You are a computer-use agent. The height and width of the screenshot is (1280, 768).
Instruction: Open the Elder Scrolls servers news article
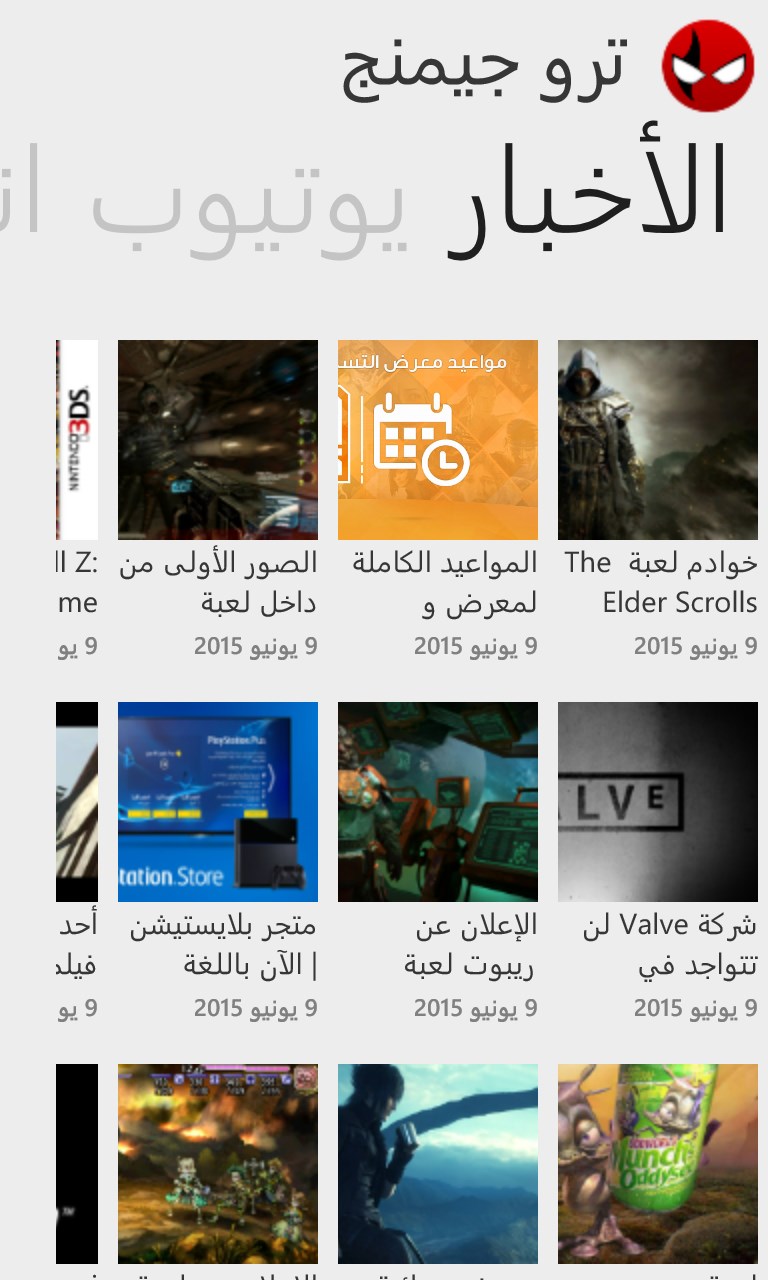click(658, 440)
